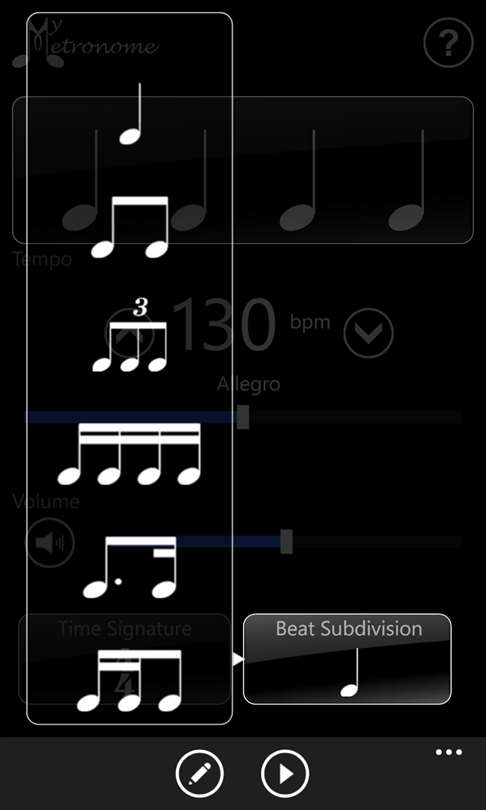Open the help question mark
Screen dimensions: 486x810
(x=448, y=43)
